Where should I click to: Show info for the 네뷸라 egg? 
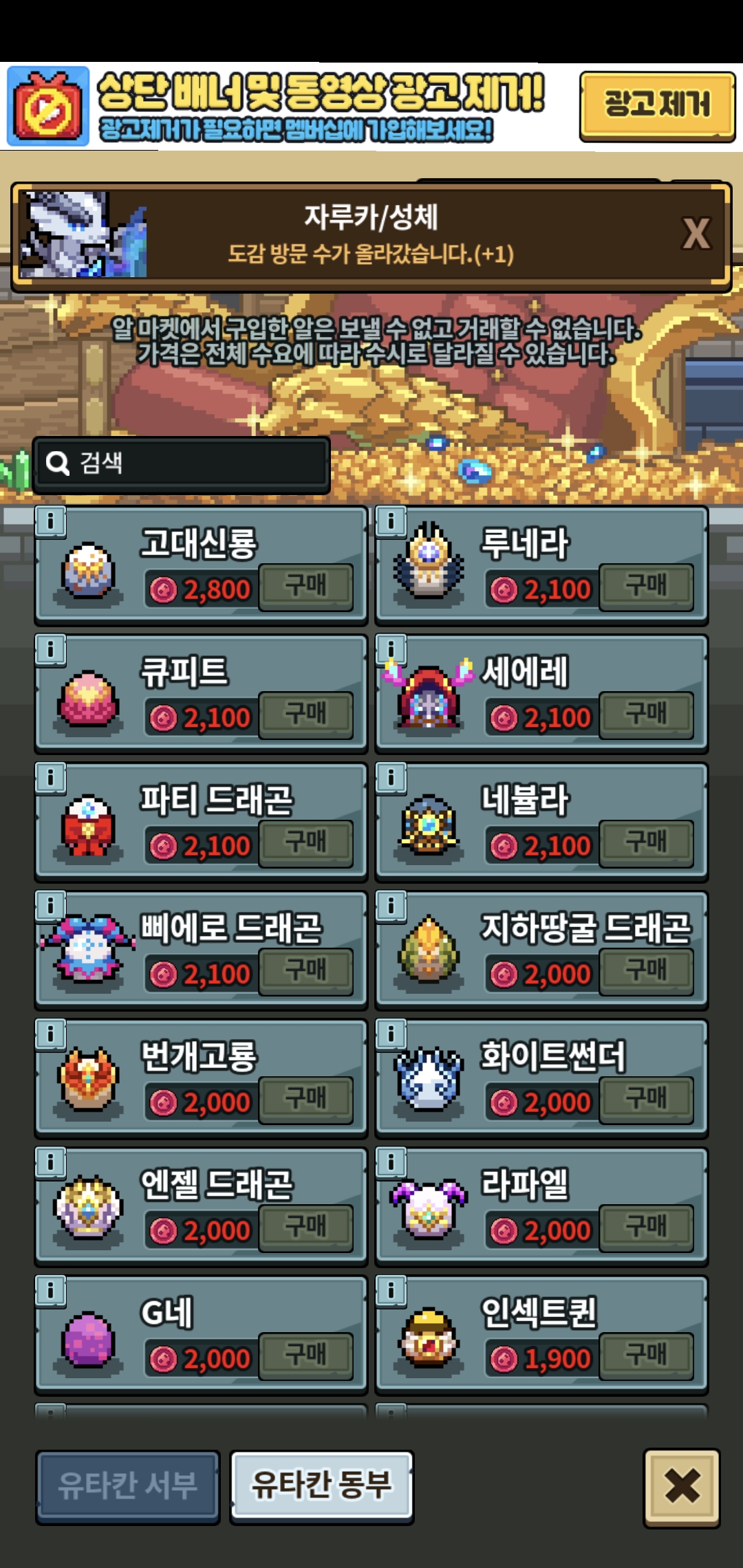391,778
